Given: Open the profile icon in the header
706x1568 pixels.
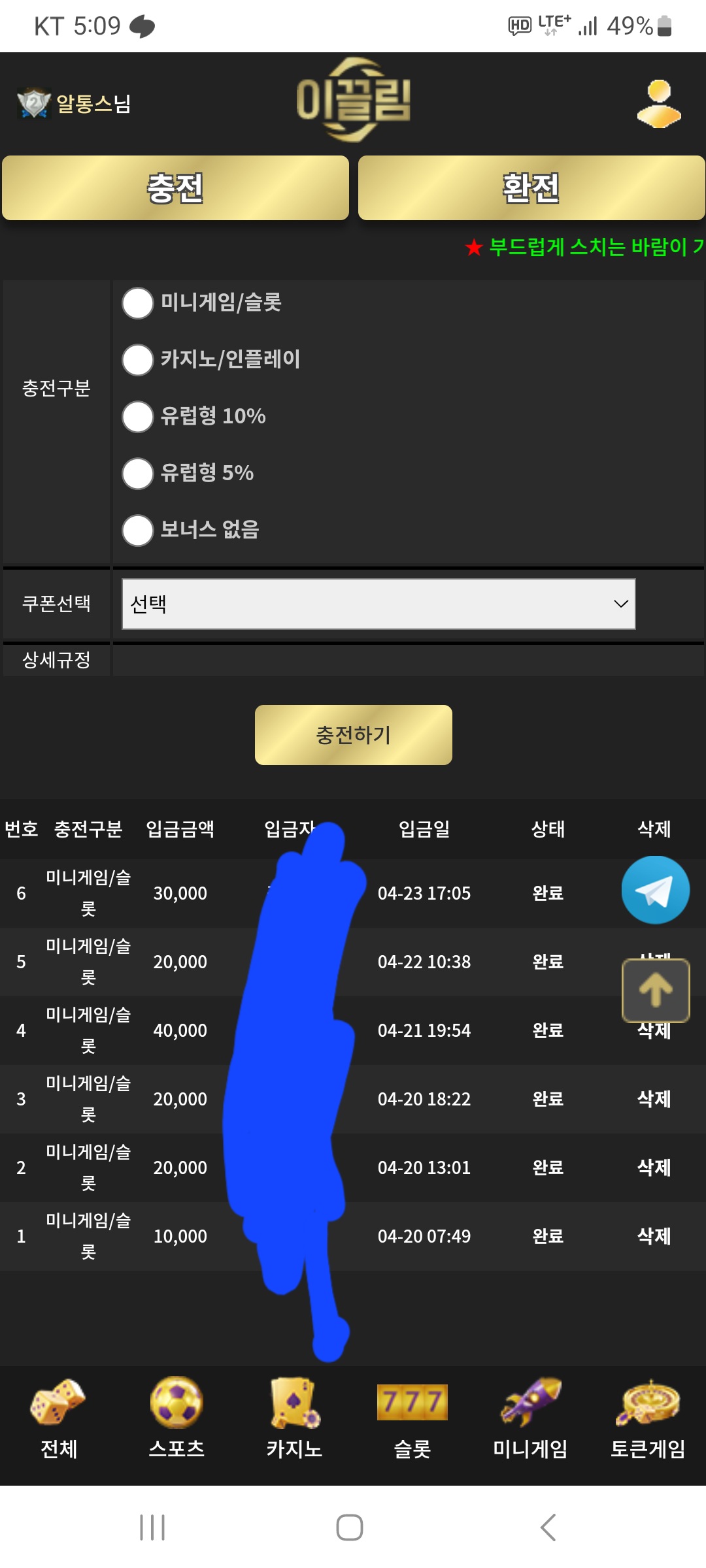Looking at the screenshot, I should point(659,104).
